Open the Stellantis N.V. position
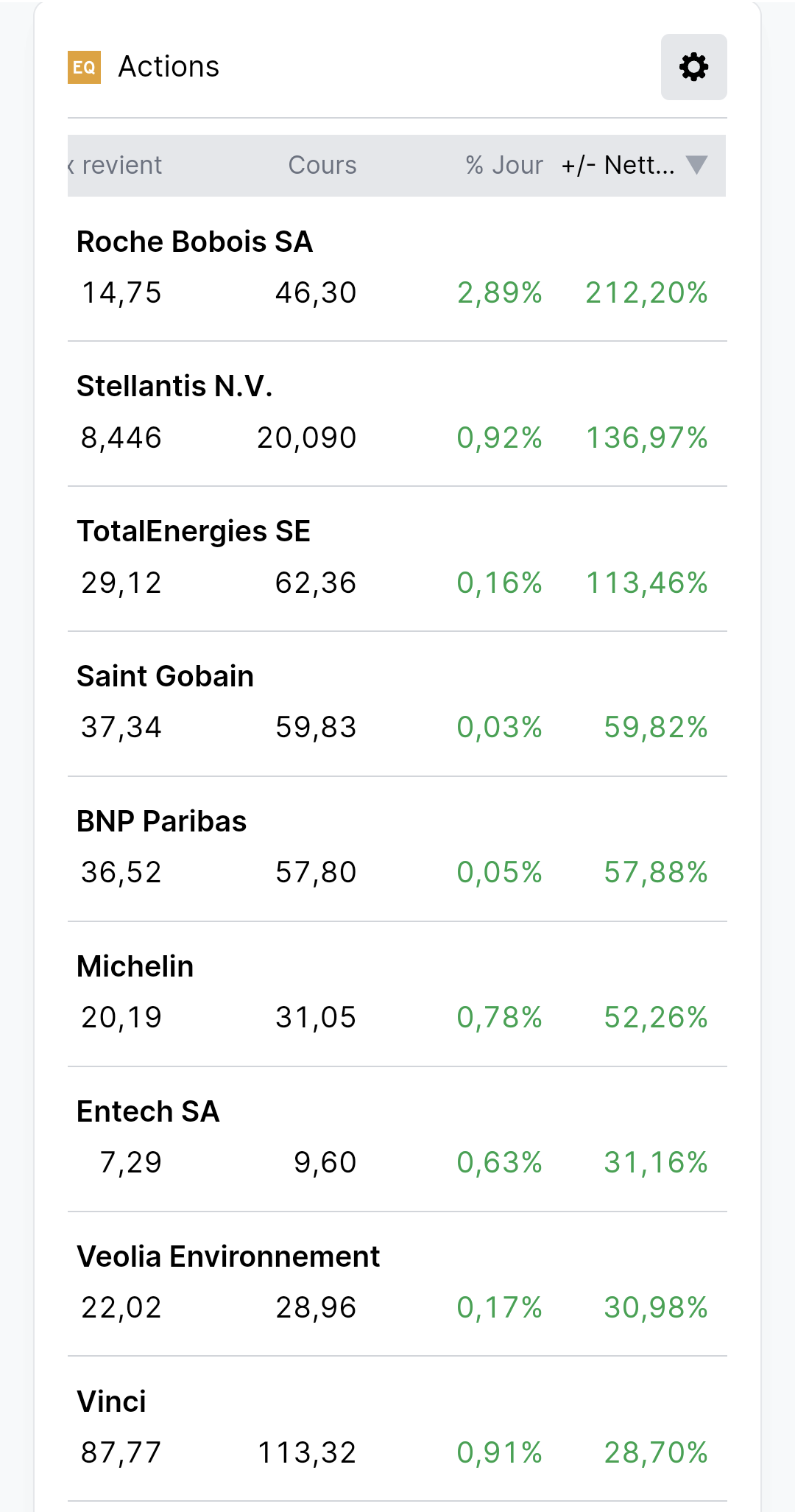795x1512 pixels. tap(397, 414)
